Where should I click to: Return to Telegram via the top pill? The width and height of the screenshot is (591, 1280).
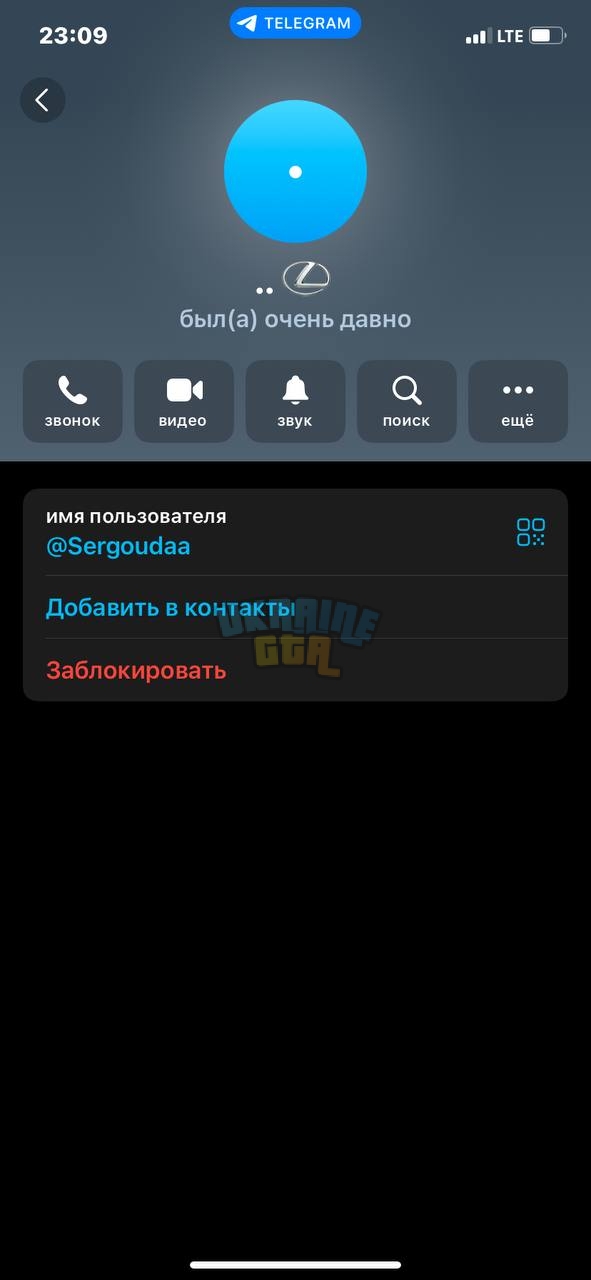pos(295,23)
